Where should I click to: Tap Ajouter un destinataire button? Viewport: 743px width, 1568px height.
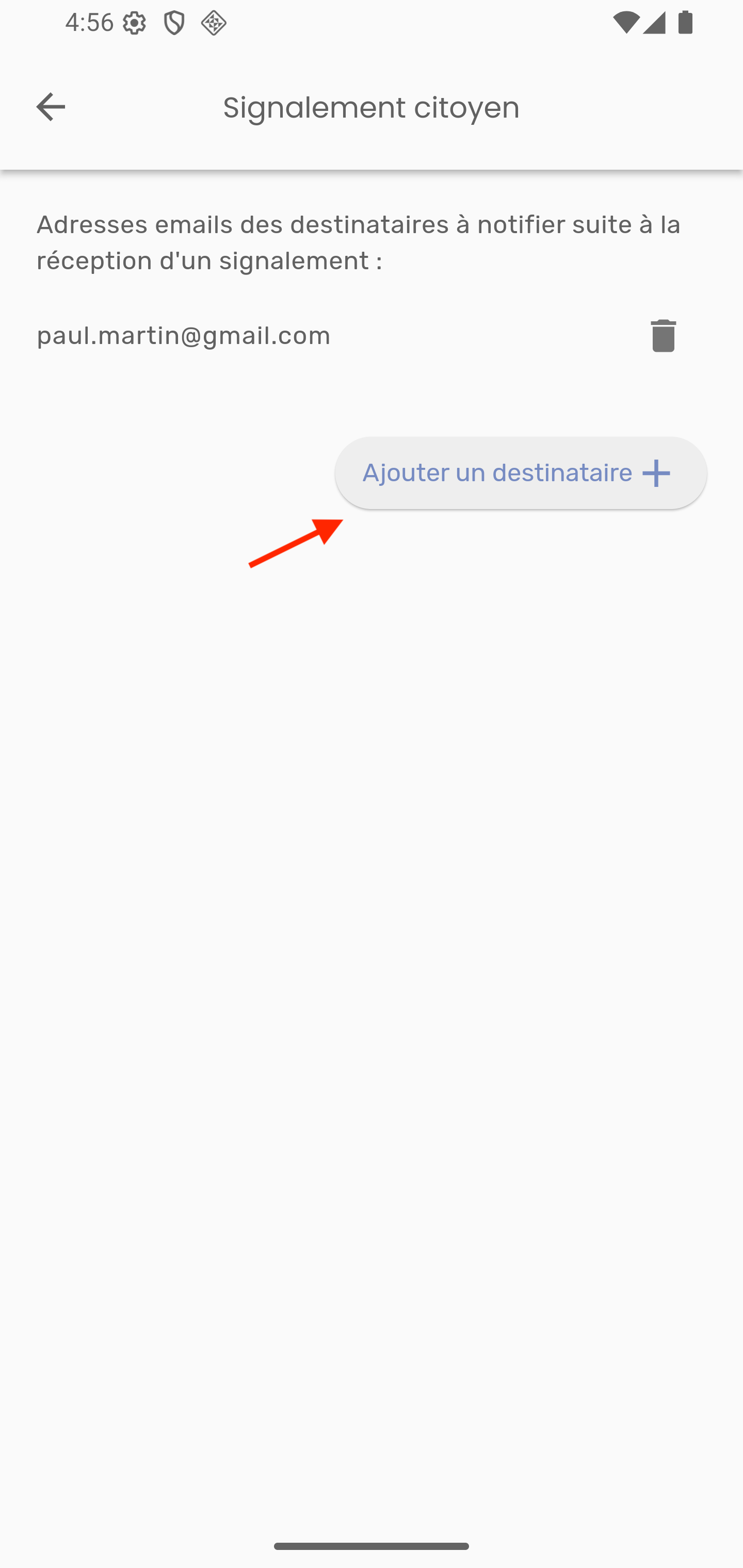(x=520, y=473)
